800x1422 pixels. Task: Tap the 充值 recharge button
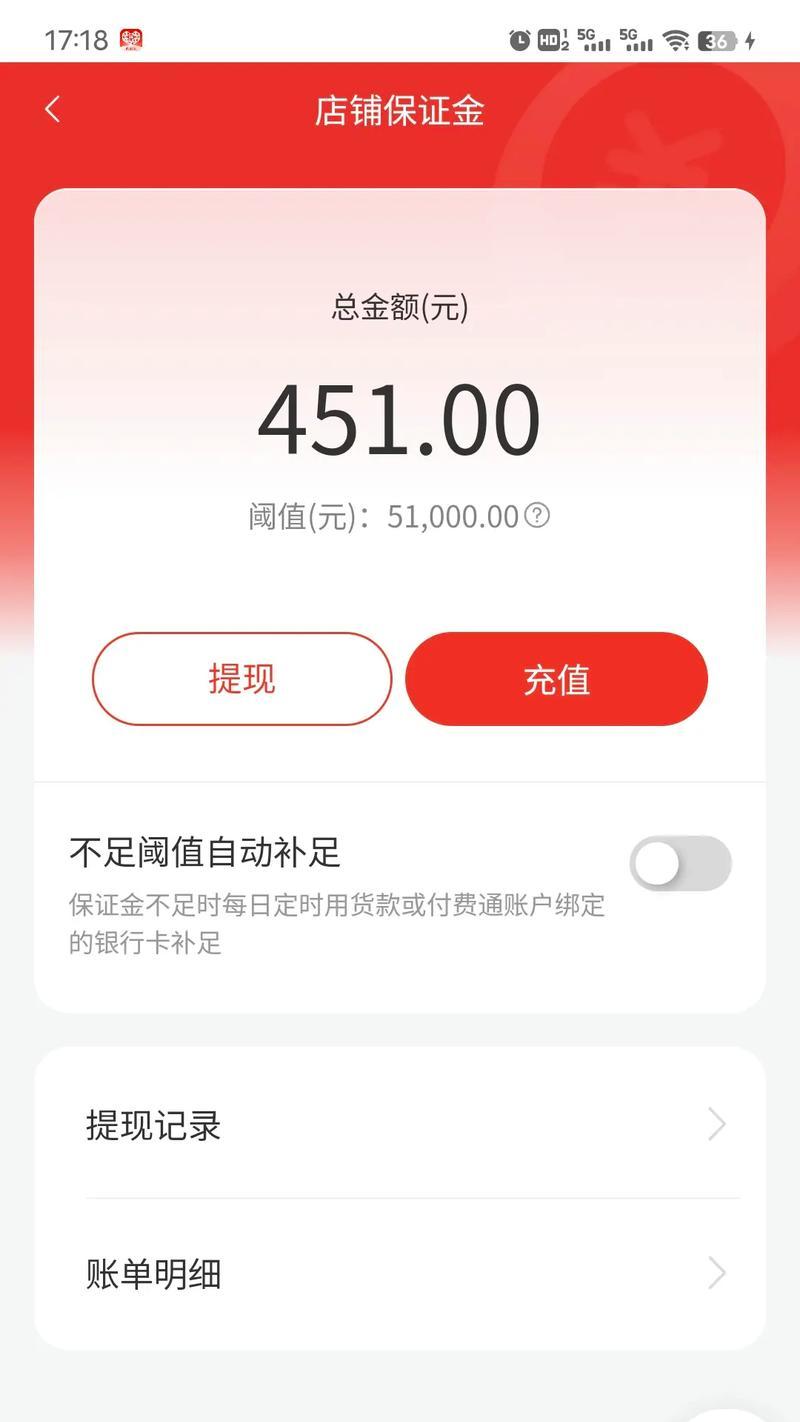click(556, 679)
